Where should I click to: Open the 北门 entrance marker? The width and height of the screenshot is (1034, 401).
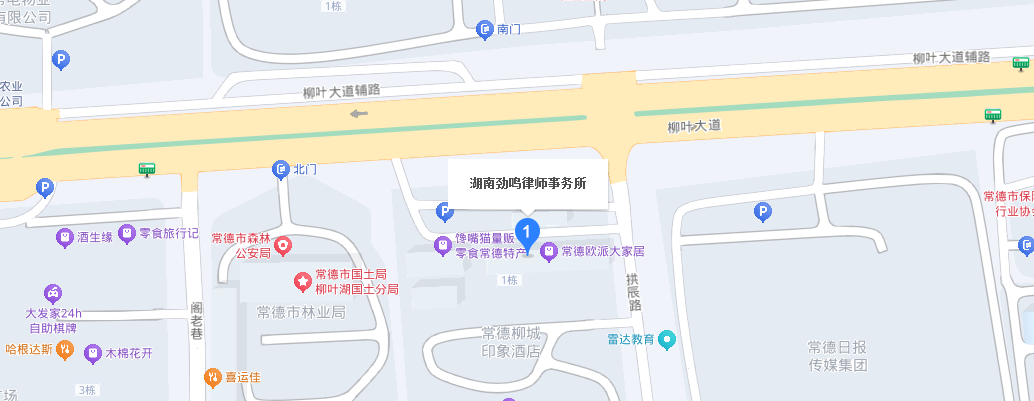(281, 170)
